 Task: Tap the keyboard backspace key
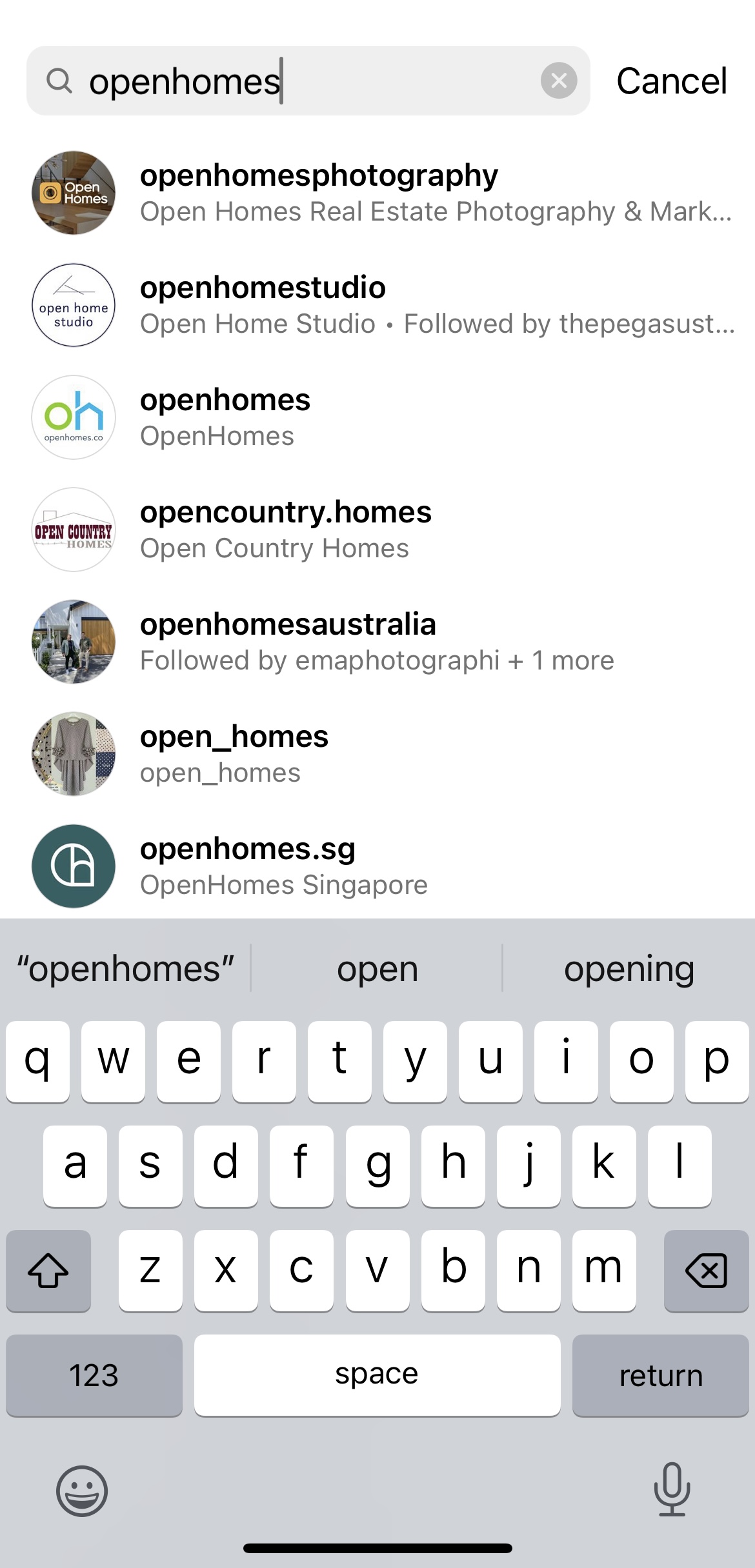pos(706,1270)
